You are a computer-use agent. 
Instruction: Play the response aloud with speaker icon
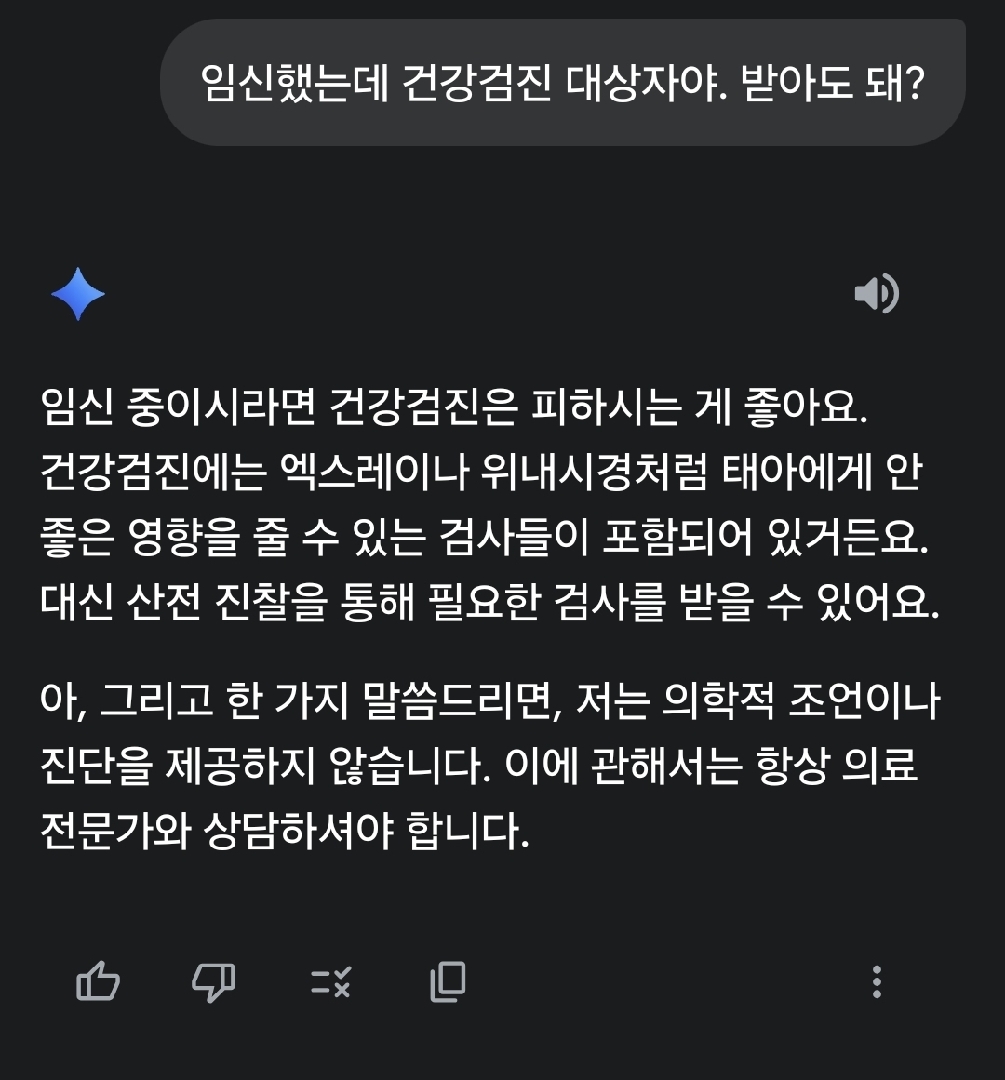click(x=876, y=295)
